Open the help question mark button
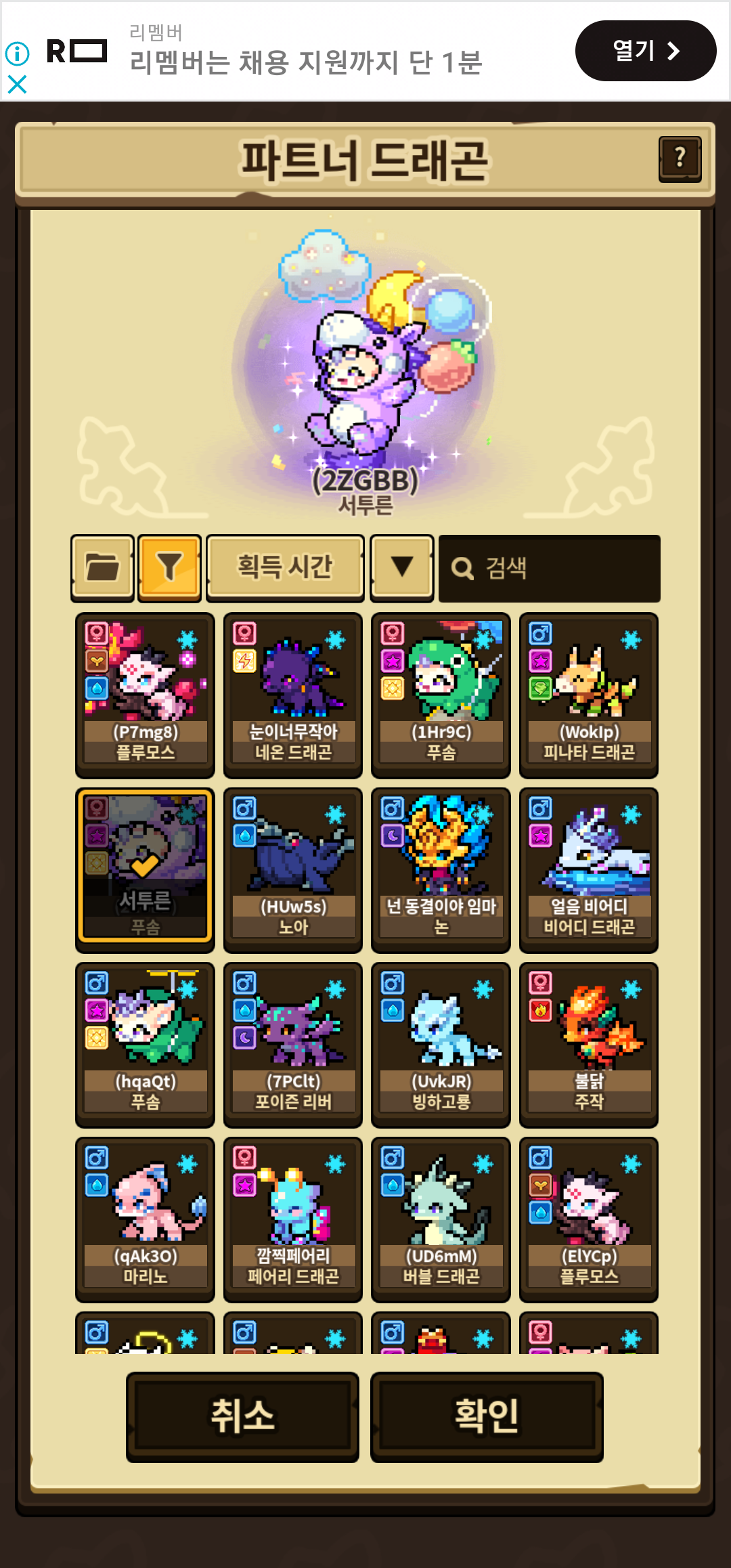This screenshot has width=731, height=1568. pyautogui.click(x=680, y=159)
